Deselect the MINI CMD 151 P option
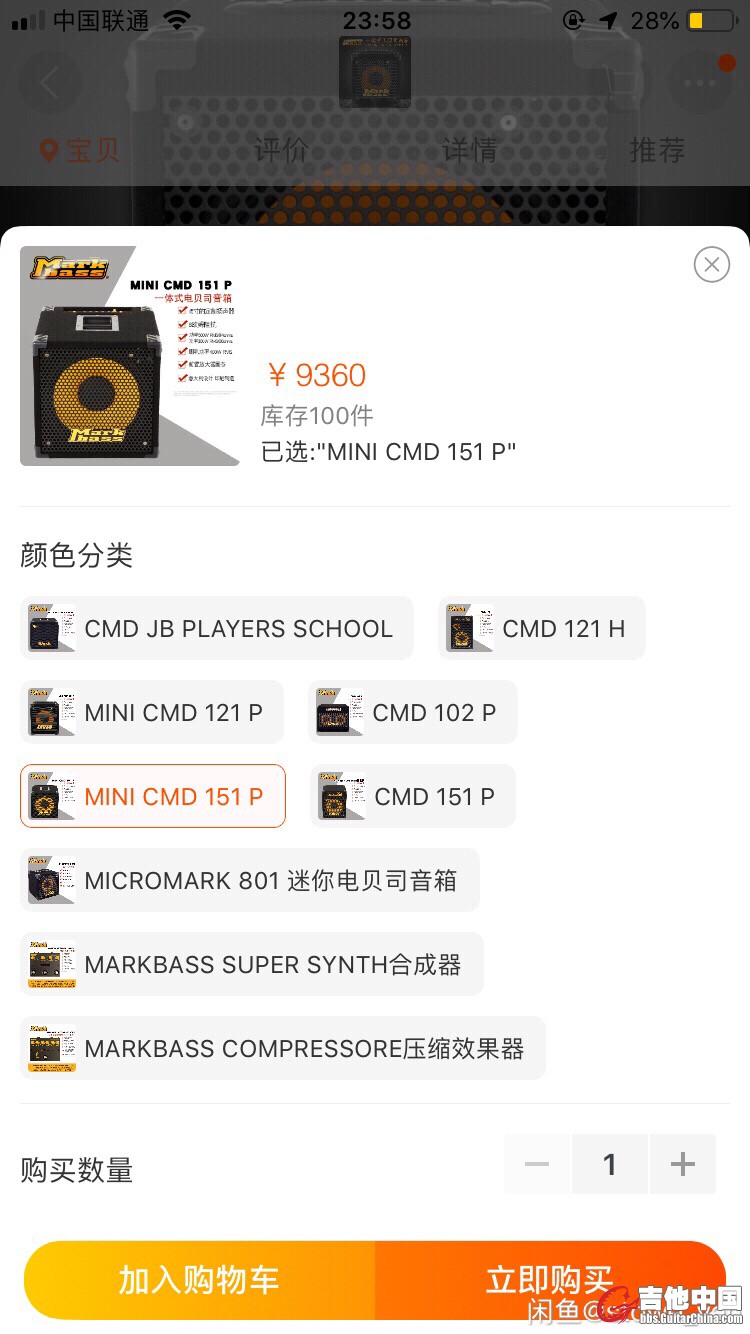The image size is (750, 1334). tap(153, 796)
